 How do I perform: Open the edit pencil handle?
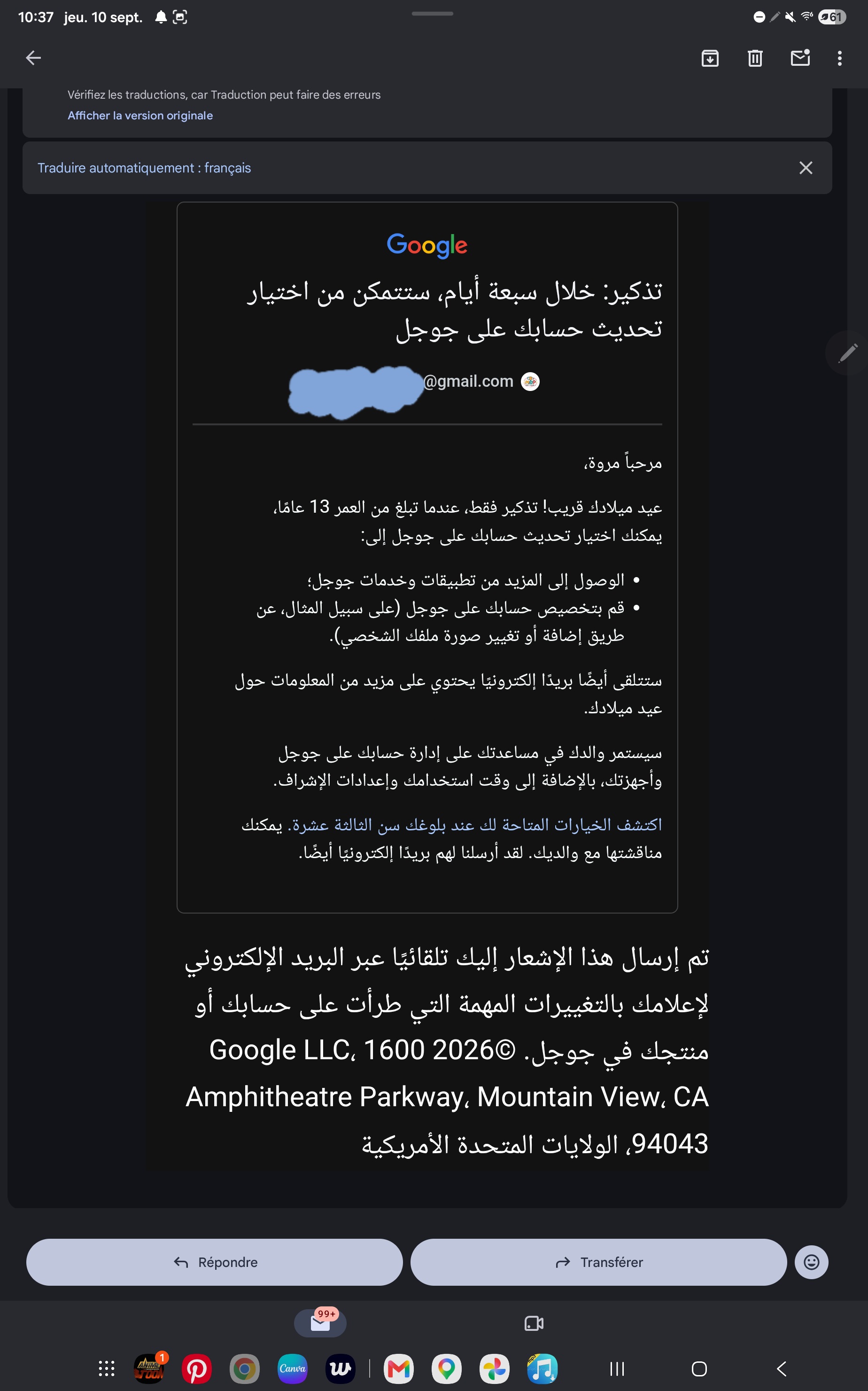(847, 352)
